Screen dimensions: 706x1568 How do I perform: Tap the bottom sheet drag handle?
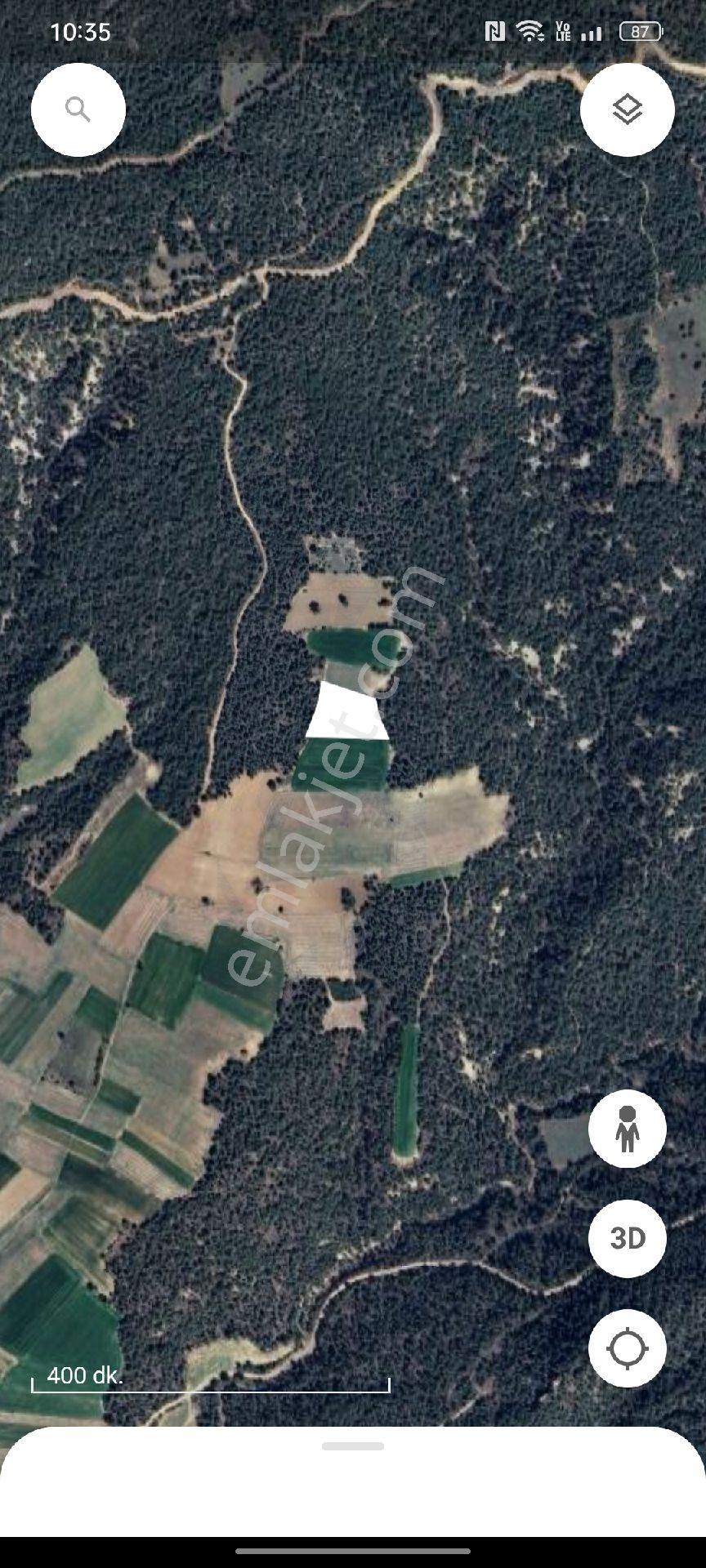coord(353,1446)
